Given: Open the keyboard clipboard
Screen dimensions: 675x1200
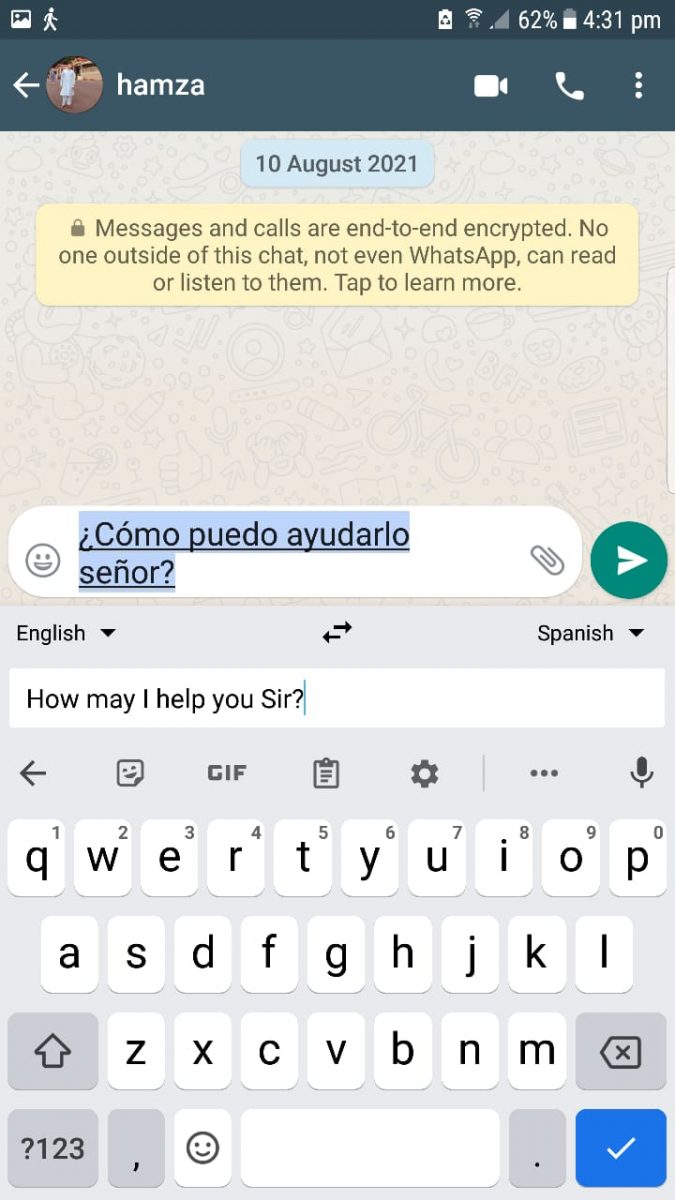Looking at the screenshot, I should tap(326, 772).
